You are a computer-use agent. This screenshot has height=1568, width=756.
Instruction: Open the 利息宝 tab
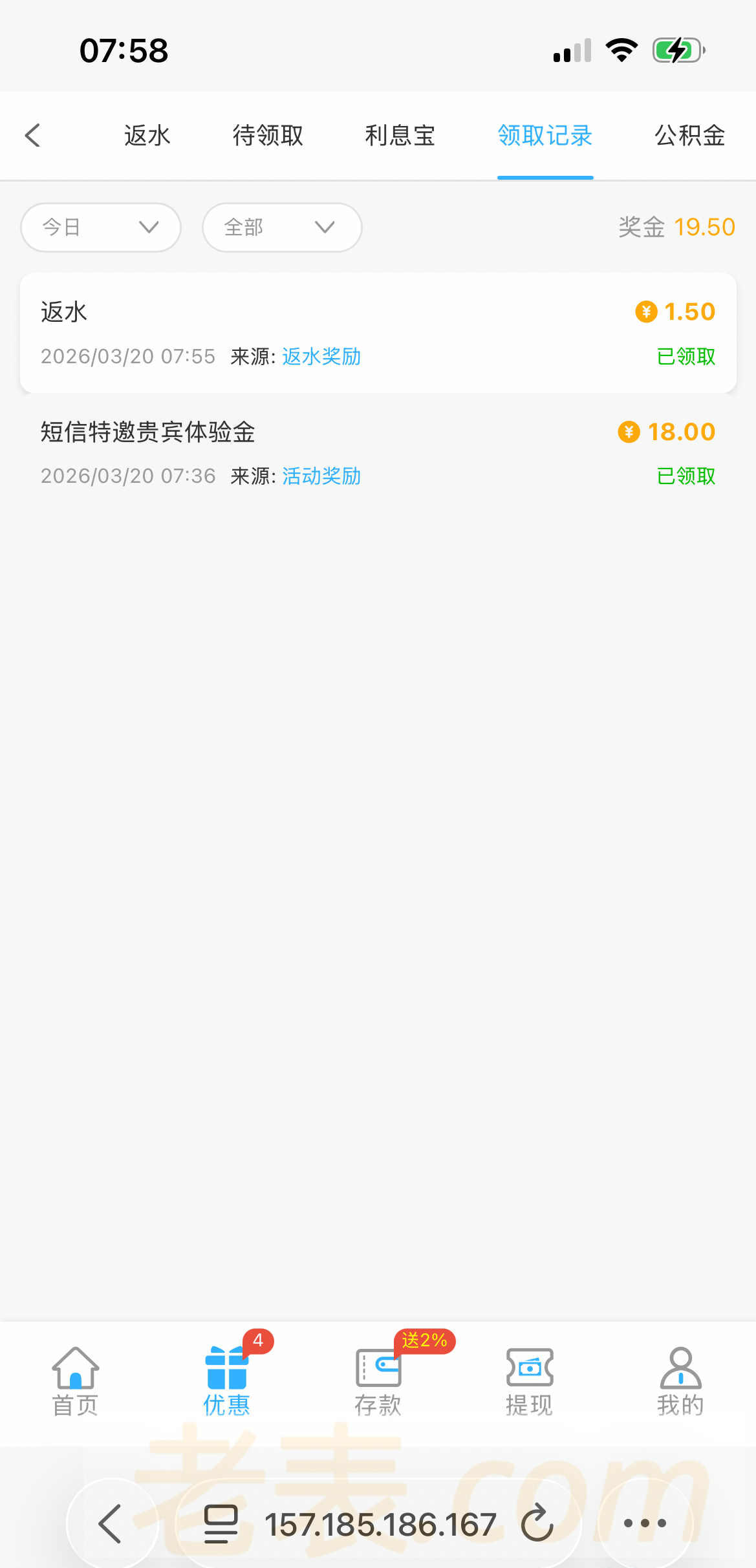[400, 136]
